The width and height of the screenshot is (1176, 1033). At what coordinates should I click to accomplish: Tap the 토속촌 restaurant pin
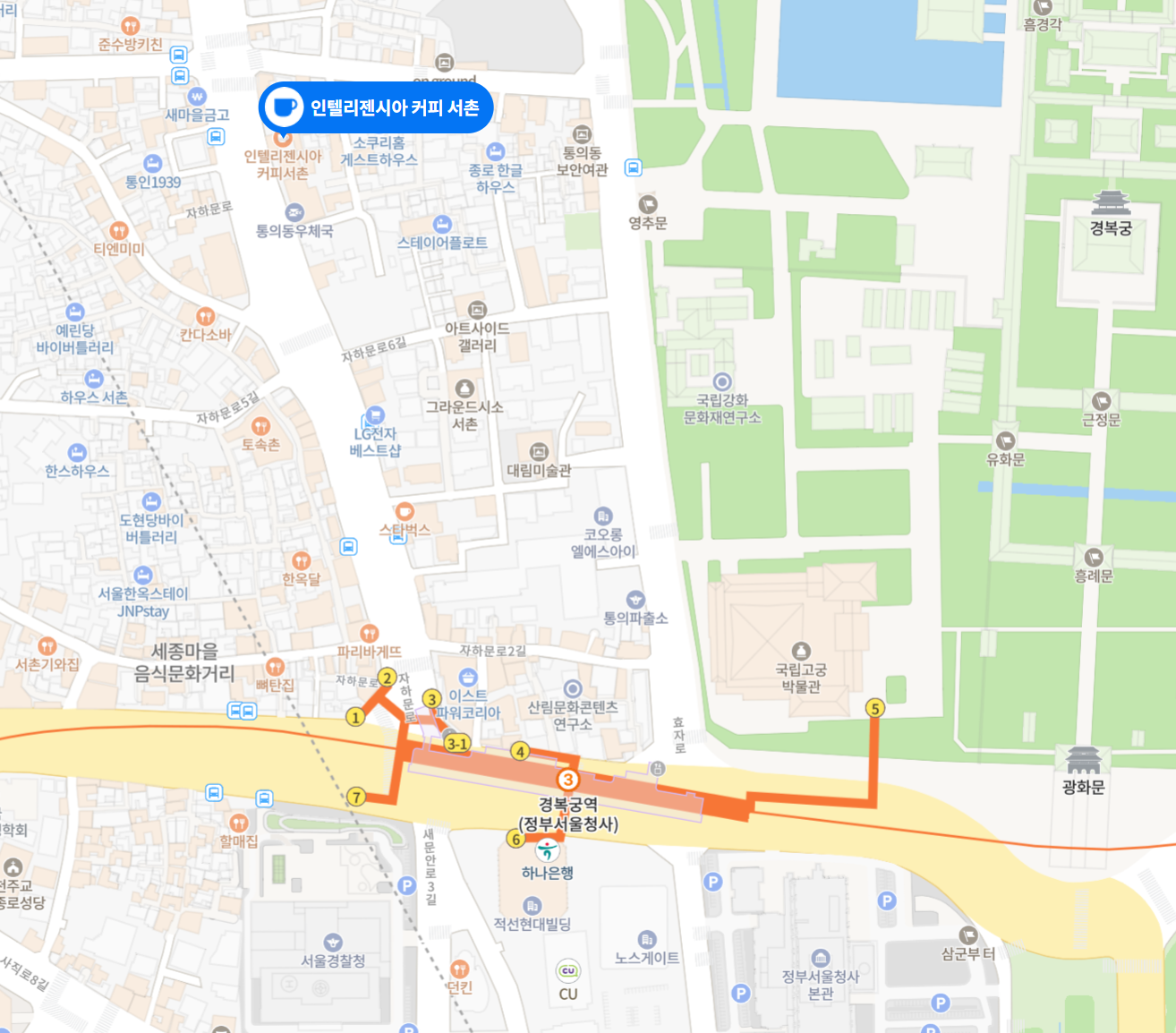tap(260, 426)
